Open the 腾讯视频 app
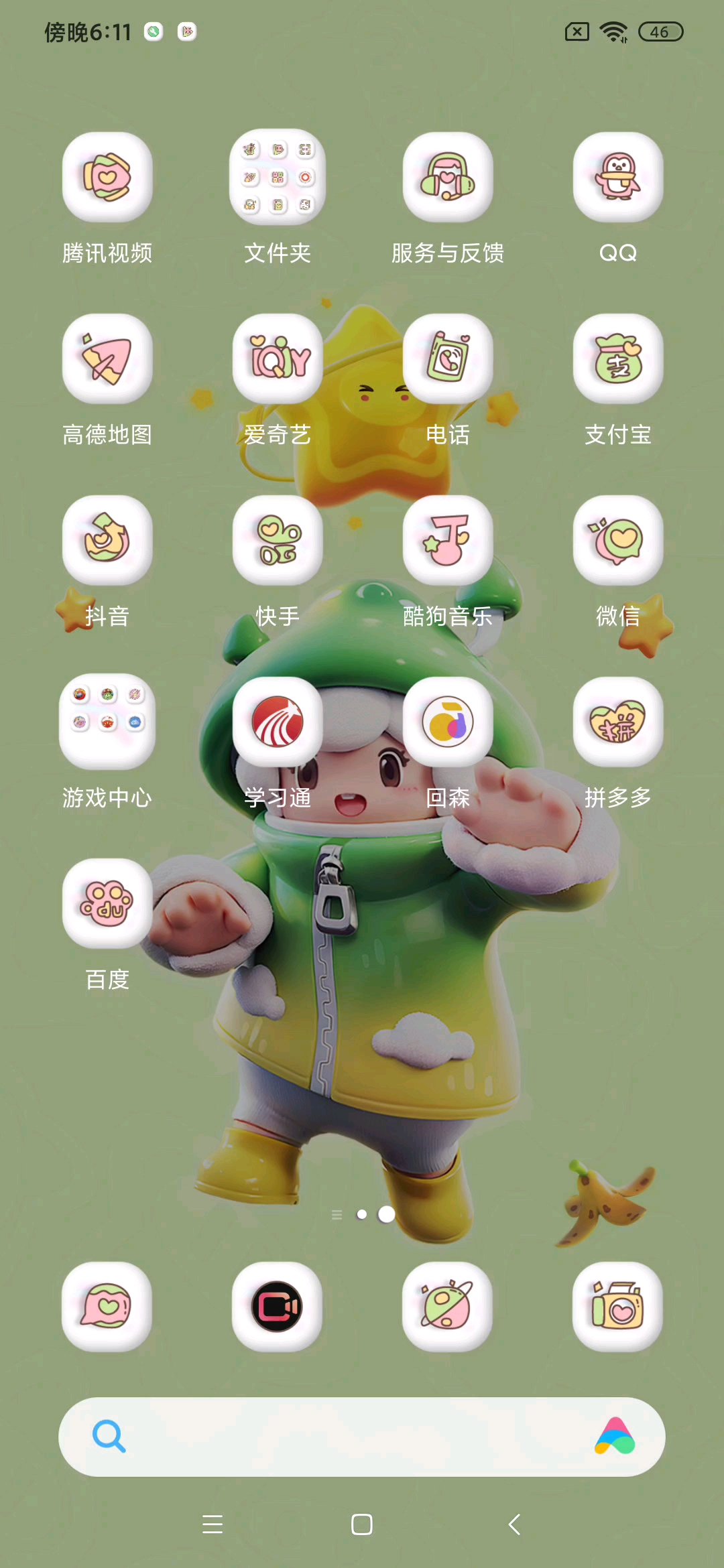Viewport: 724px width, 1568px height. coord(107,178)
